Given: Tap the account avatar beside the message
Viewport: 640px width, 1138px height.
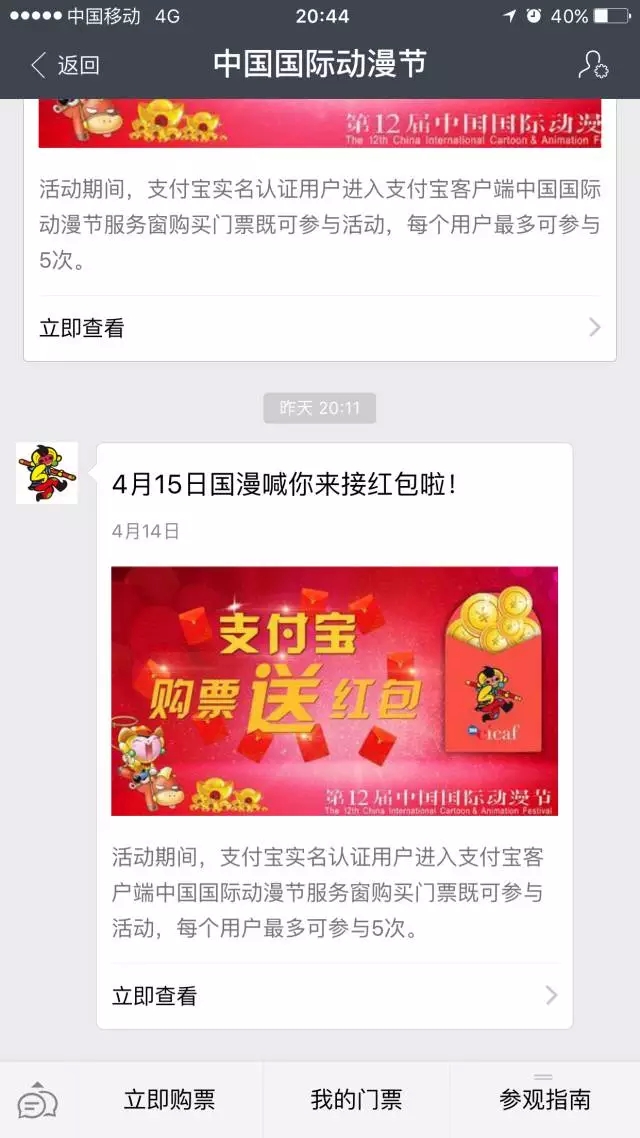Looking at the screenshot, I should 47,473.
